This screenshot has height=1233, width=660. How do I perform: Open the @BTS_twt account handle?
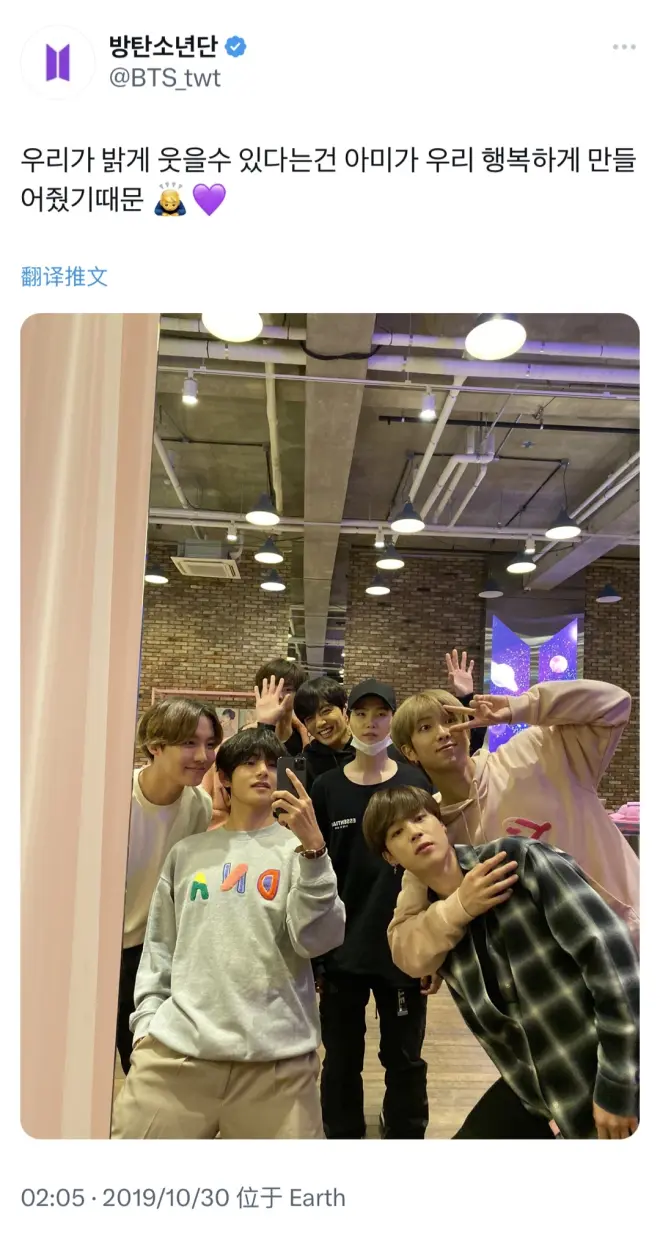[x=164, y=78]
